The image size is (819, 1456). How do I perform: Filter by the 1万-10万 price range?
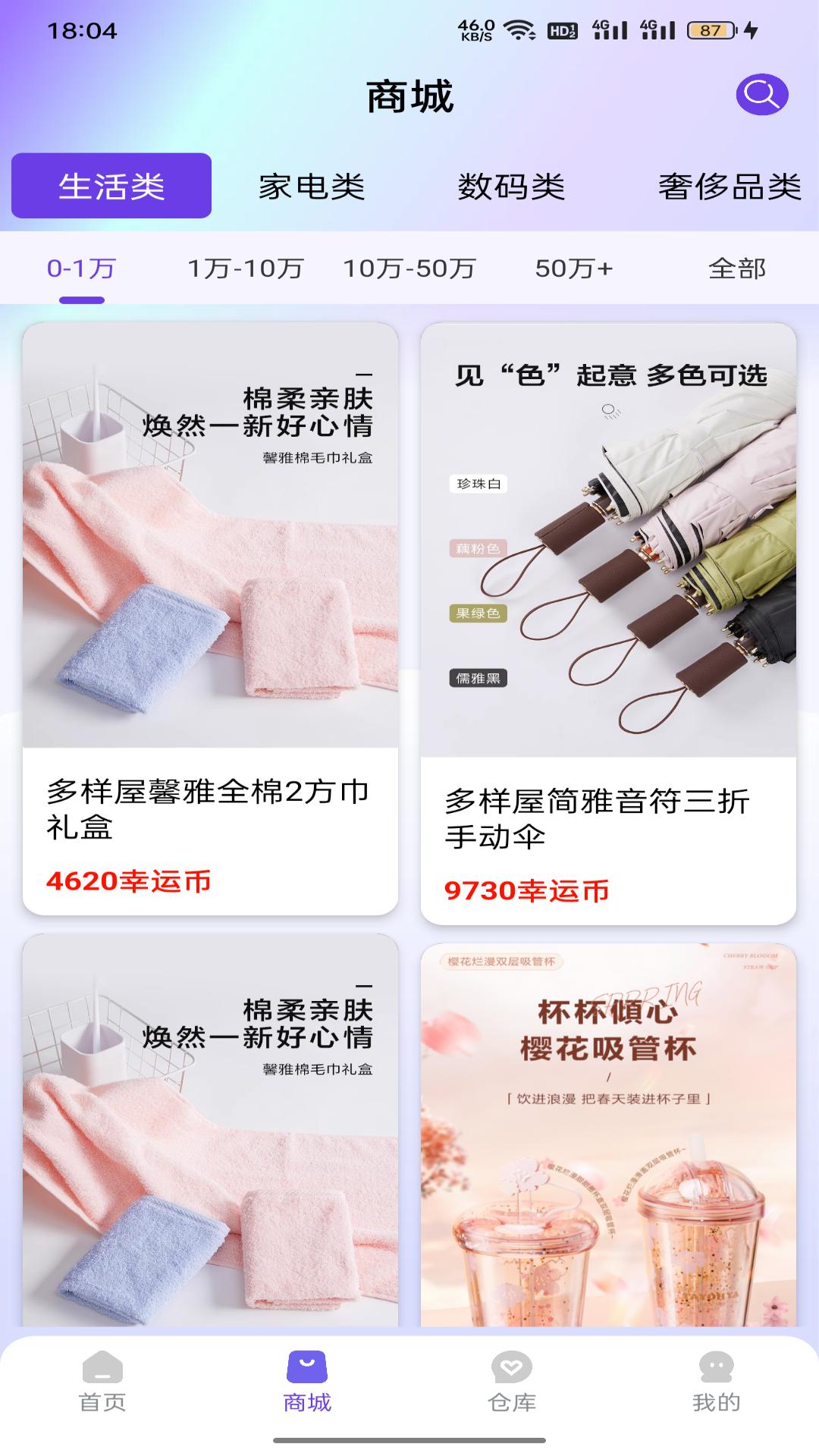click(245, 268)
